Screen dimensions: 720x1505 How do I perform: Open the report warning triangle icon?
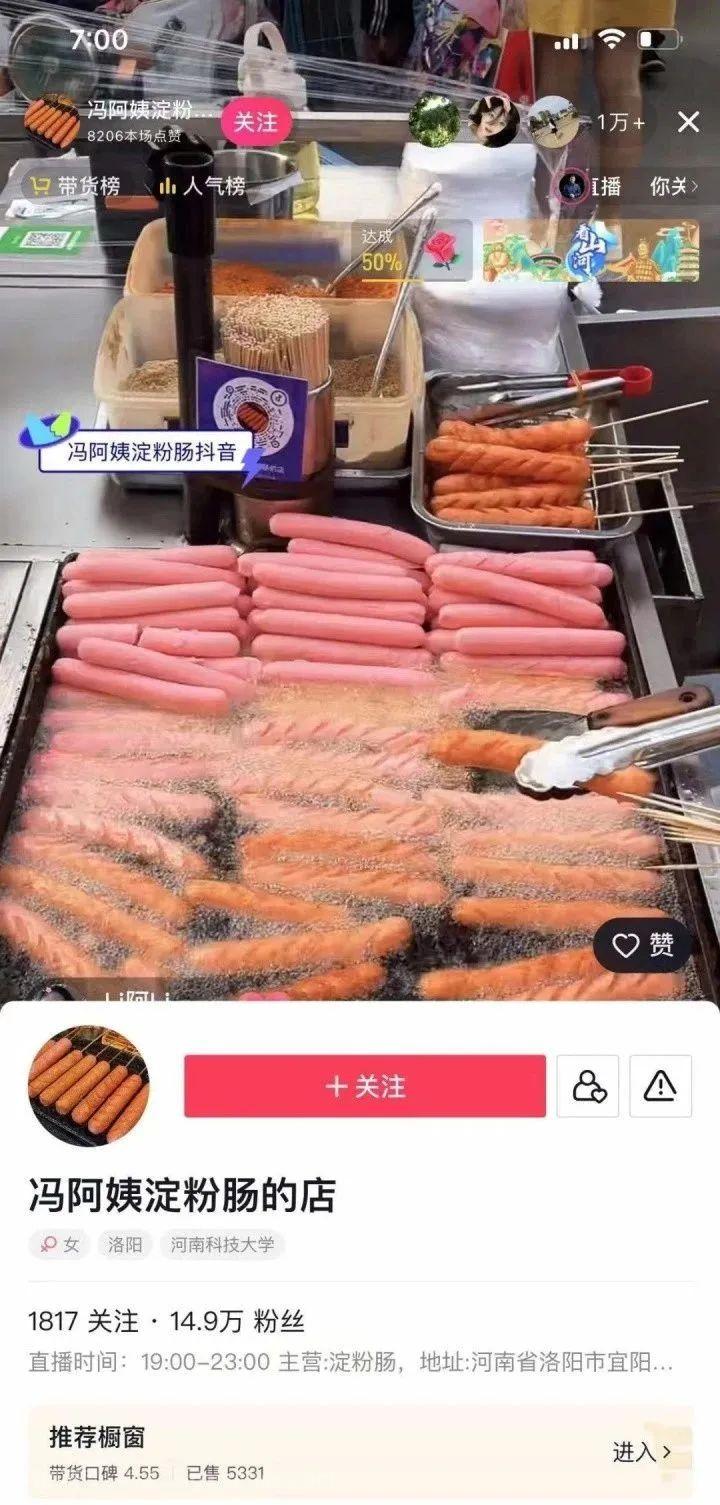(x=660, y=1086)
